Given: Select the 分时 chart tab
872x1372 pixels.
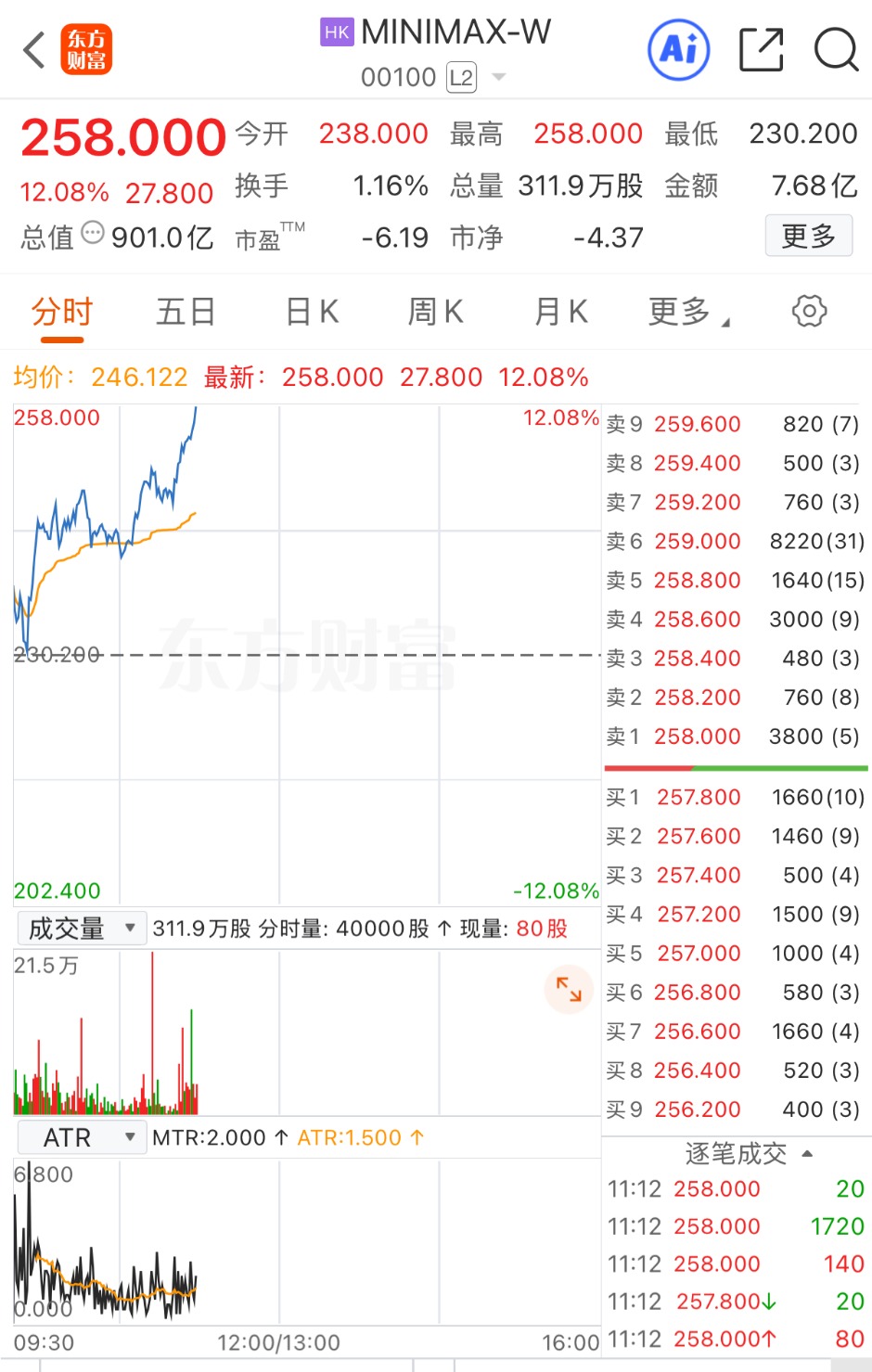Looking at the screenshot, I should pos(62,312).
